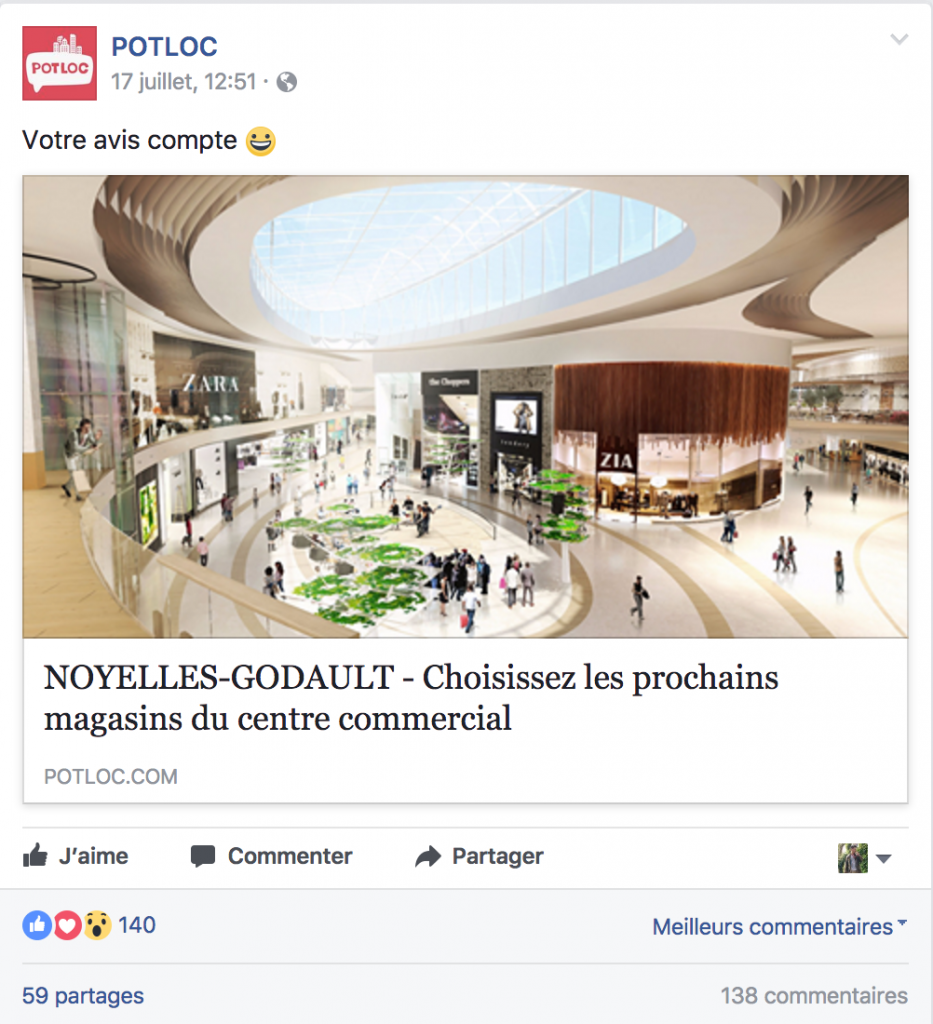Open the 138 commentaires

point(814,996)
